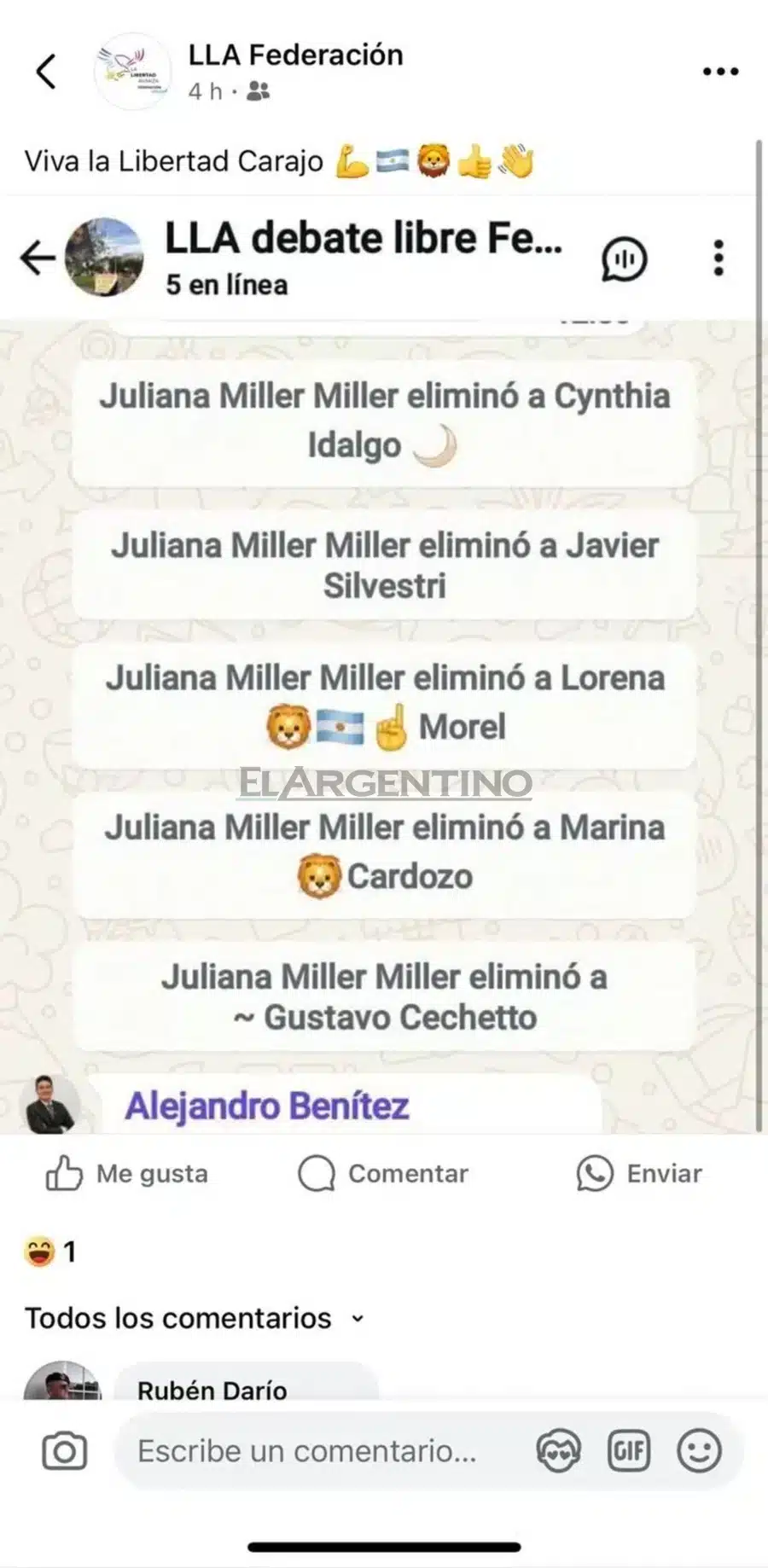The height and width of the screenshot is (1568, 768).
Task: Tap the Enviar share icon
Action: pos(593,1173)
